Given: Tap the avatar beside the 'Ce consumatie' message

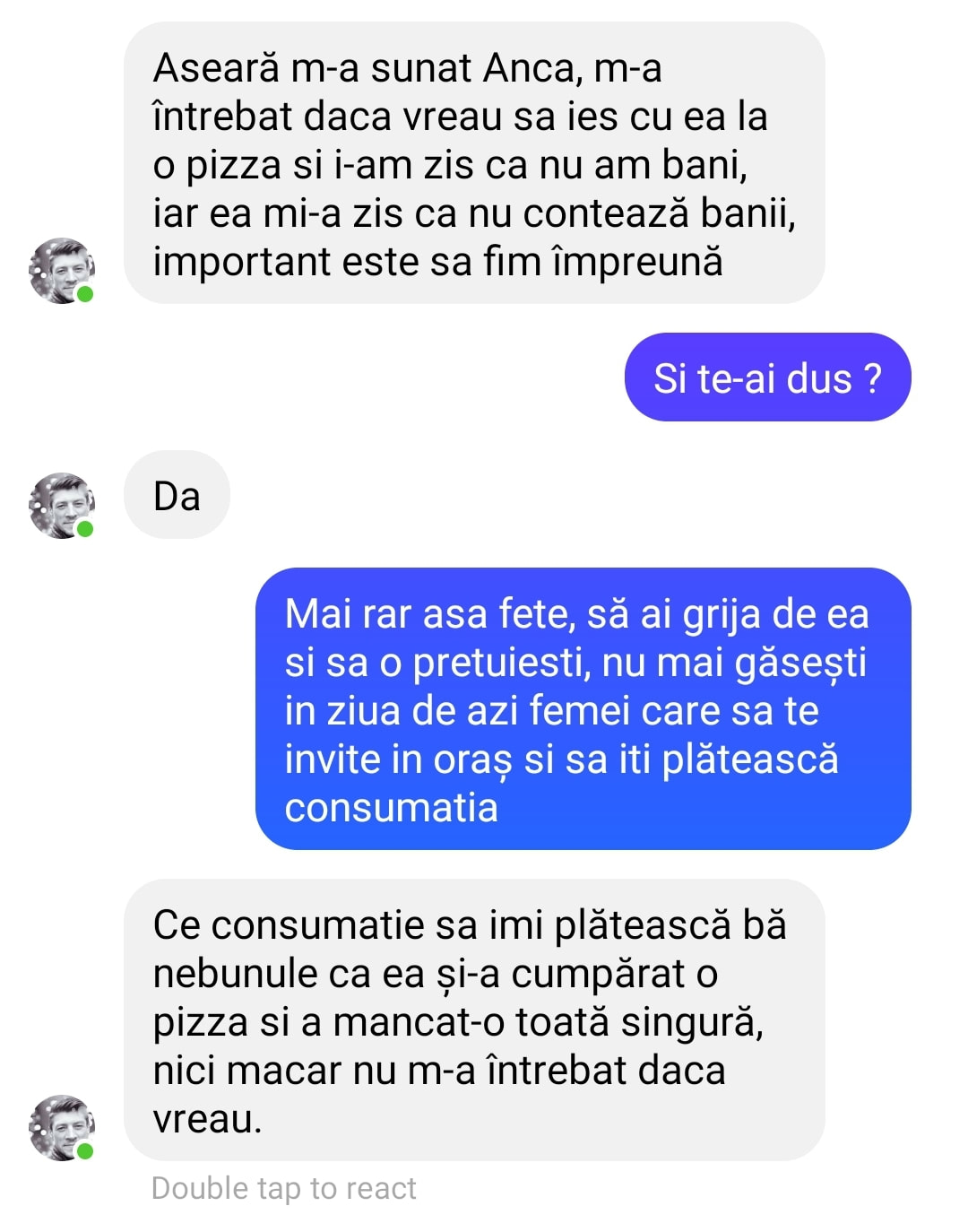Looking at the screenshot, I should click(x=61, y=1127).
